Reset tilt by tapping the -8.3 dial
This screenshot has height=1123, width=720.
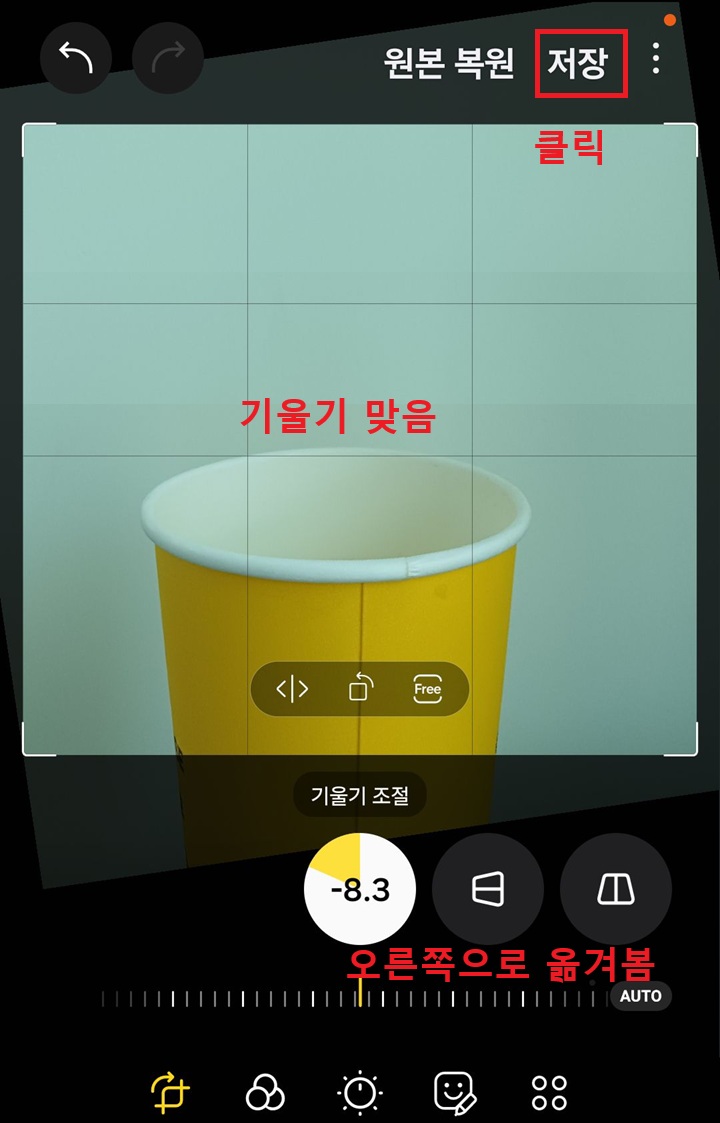click(x=358, y=889)
